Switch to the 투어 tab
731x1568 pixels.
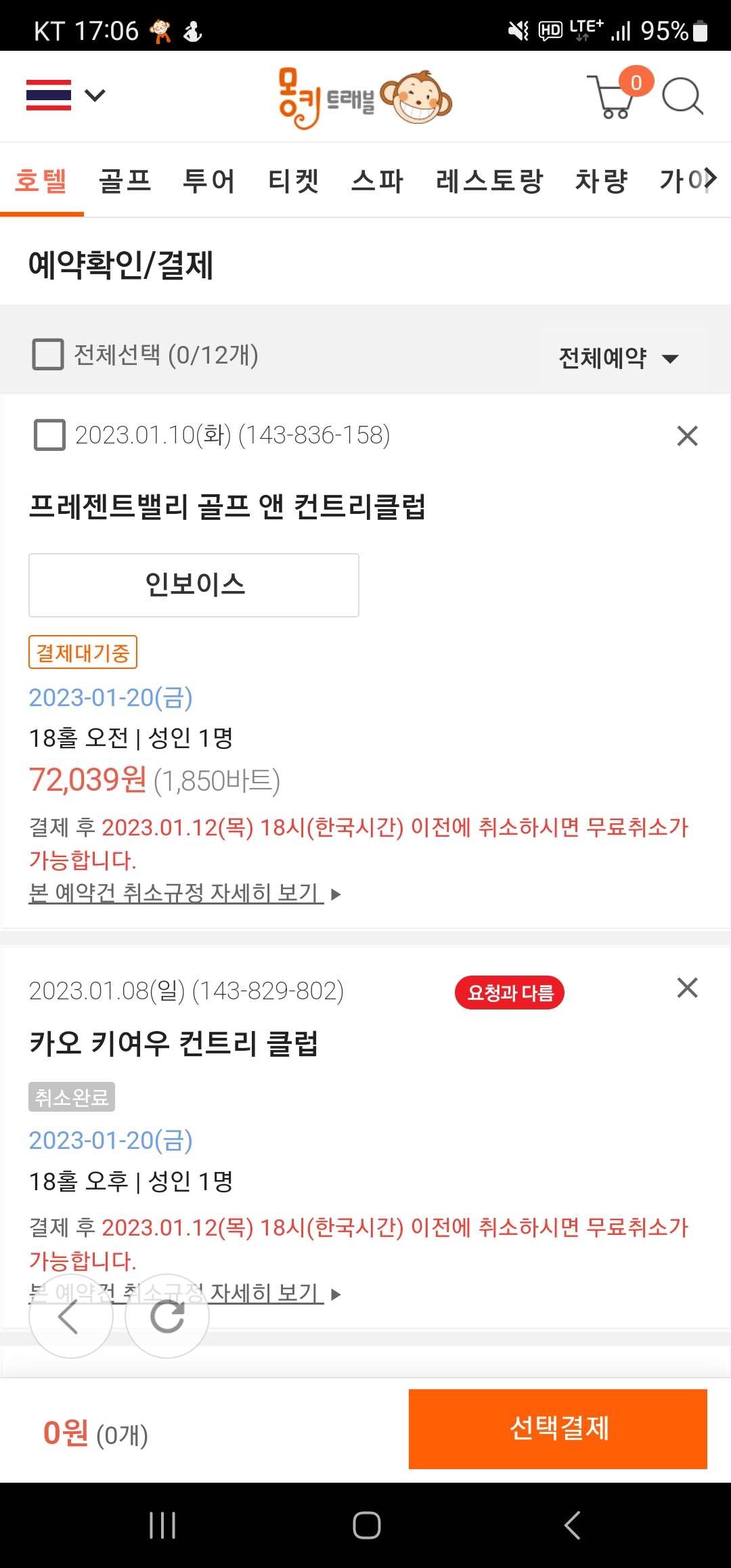click(209, 181)
